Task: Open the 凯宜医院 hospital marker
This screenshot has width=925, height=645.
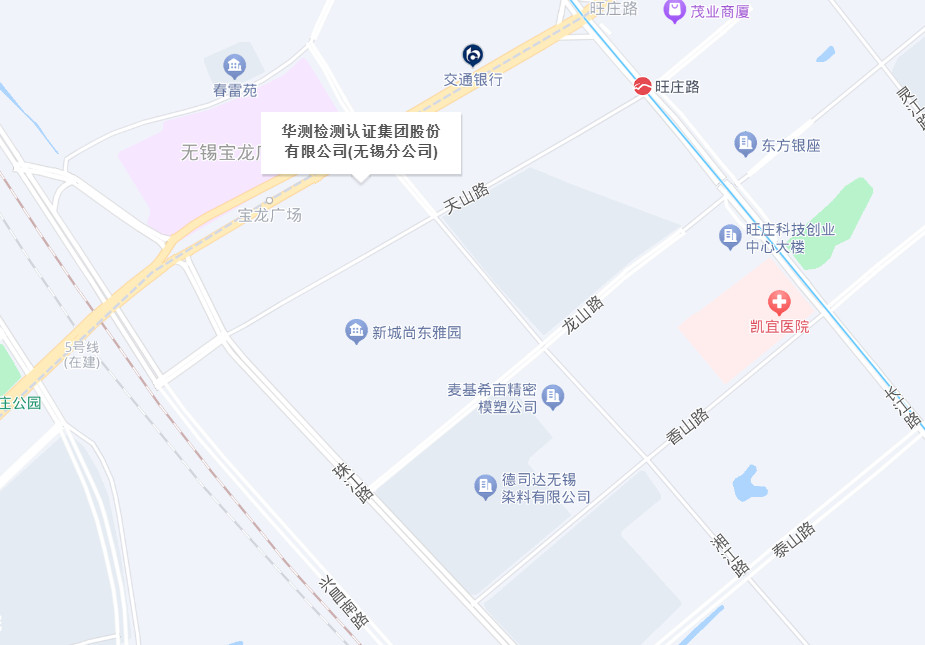Action: tap(779, 302)
